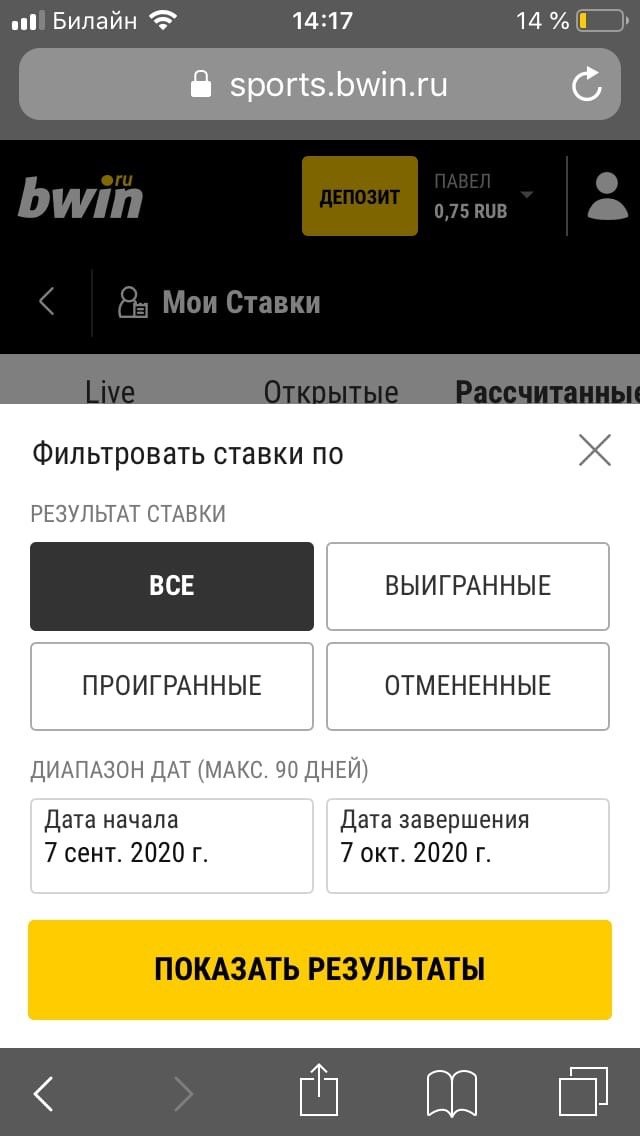Go back from Мои Ставки
This screenshot has width=640, height=1136.
(46, 302)
